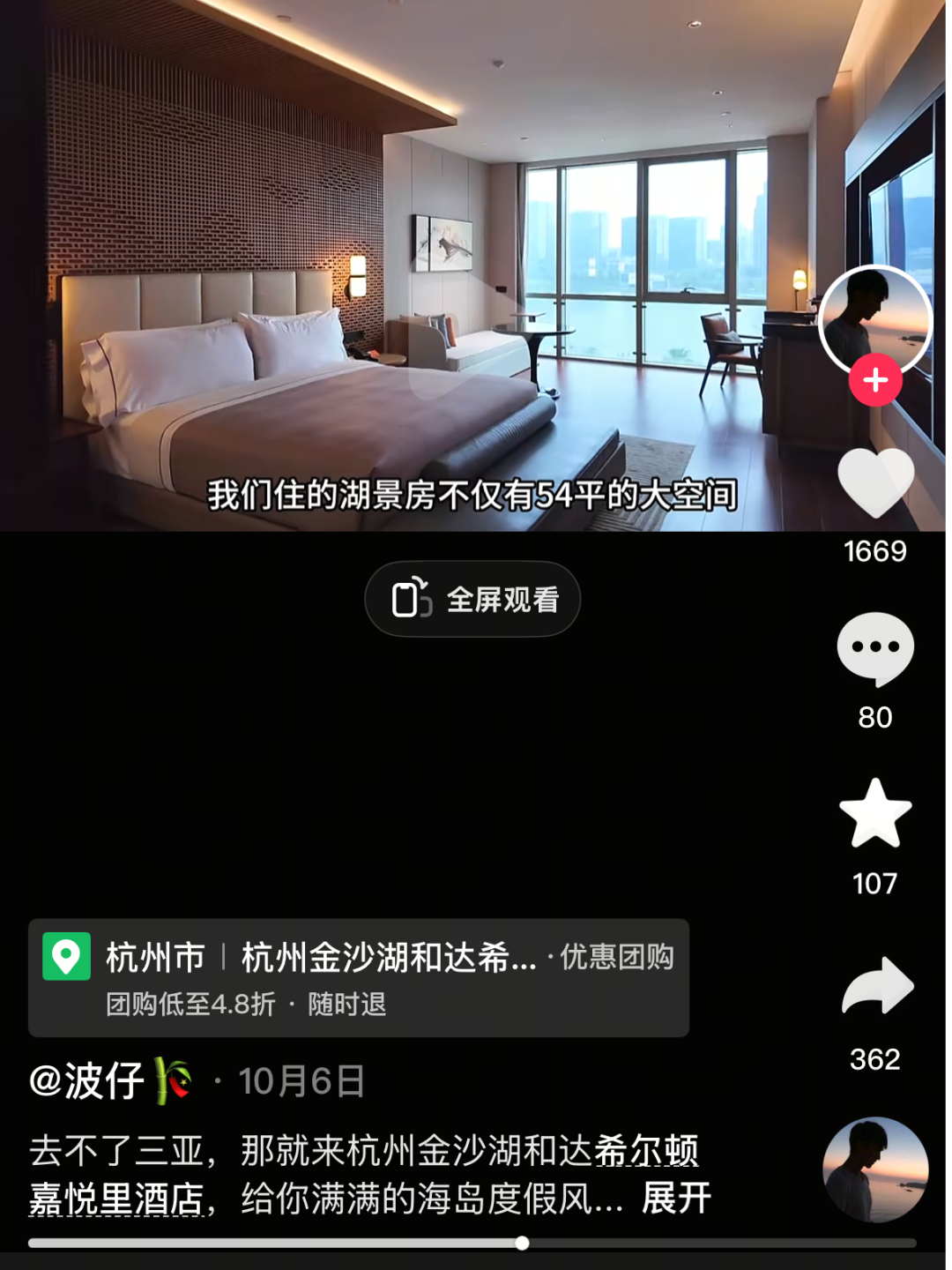Image resolution: width=952 pixels, height=1270 pixels.
Task: Expand the caption with 展开
Action: [x=676, y=1199]
